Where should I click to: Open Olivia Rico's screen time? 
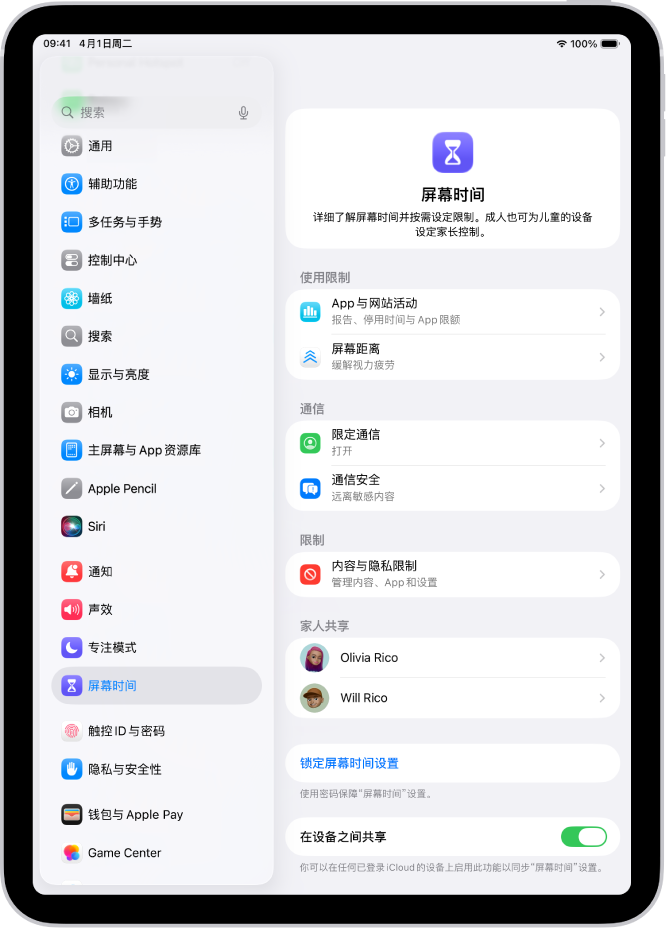[x=452, y=658]
